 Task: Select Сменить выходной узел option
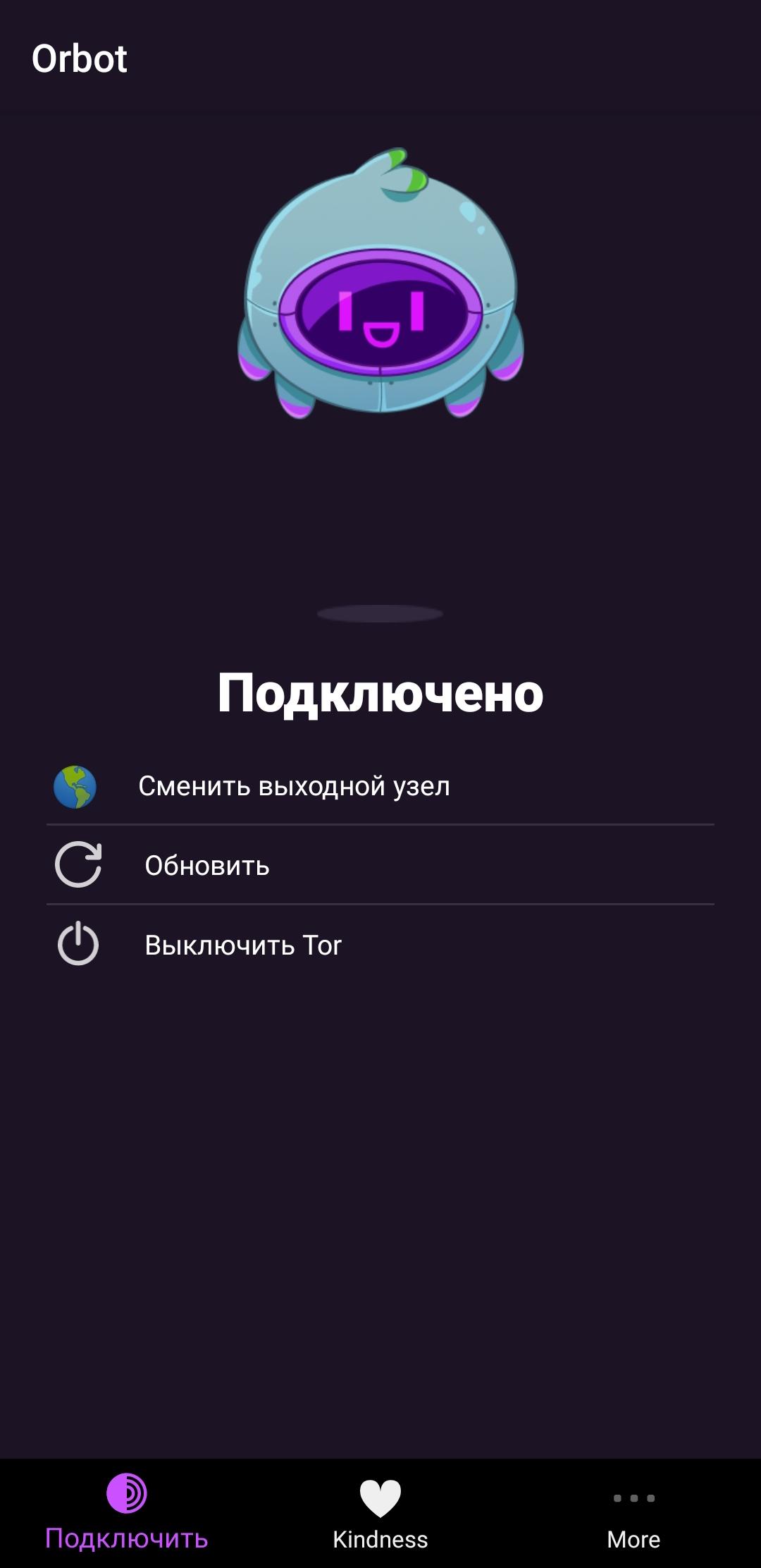(293, 786)
